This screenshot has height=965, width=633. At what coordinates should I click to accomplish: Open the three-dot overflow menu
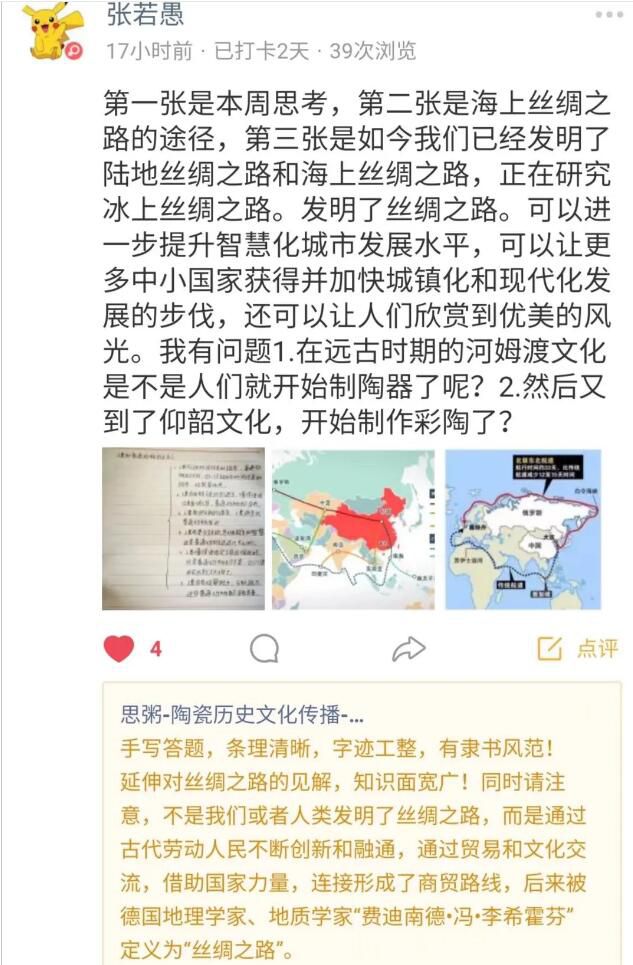pos(609,14)
